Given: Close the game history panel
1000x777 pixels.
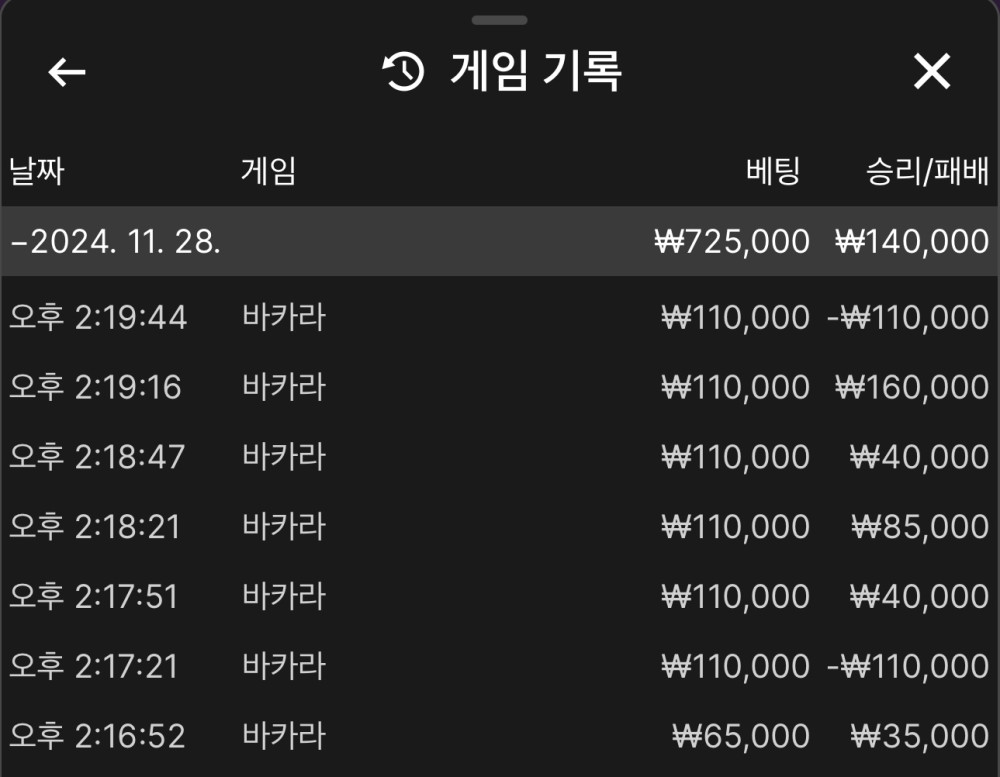Looking at the screenshot, I should [x=931, y=72].
